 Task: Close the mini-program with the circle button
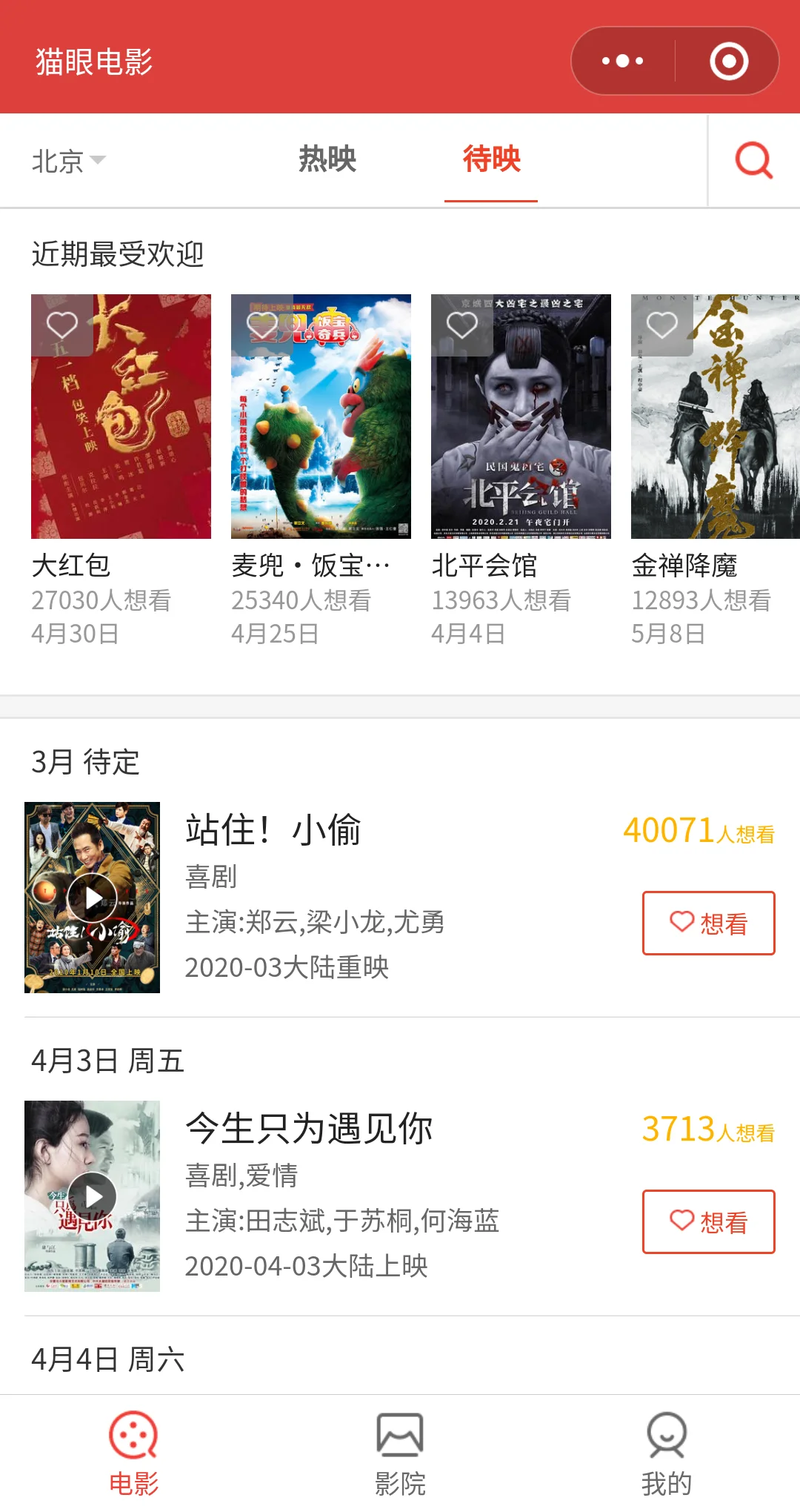click(x=729, y=62)
